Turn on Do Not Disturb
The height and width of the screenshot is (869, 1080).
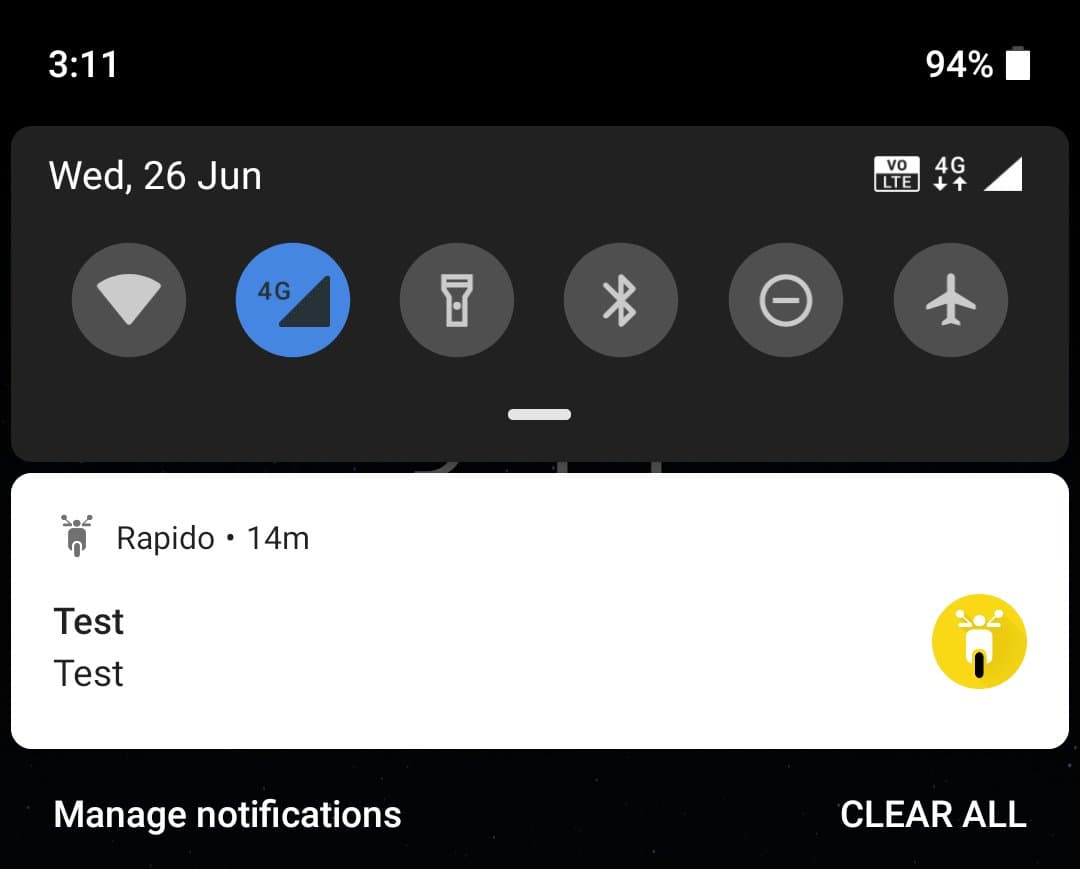click(786, 300)
